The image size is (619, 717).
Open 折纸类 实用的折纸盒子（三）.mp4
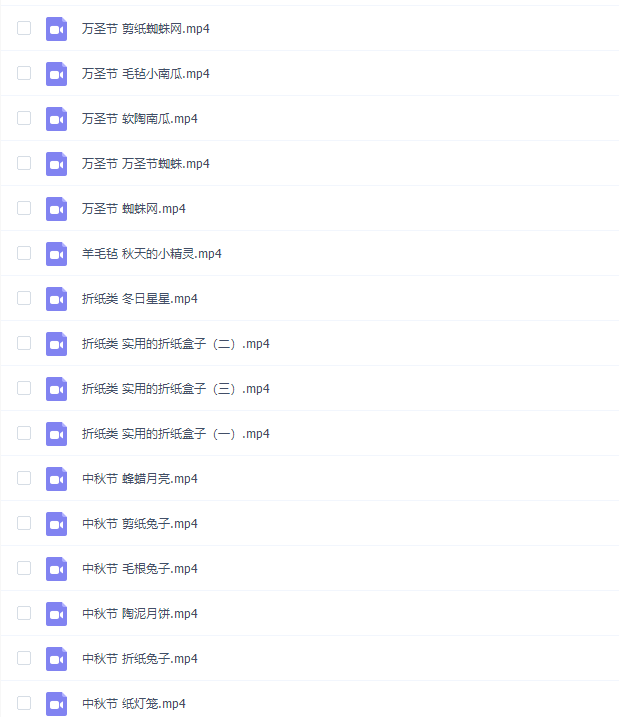(x=175, y=389)
